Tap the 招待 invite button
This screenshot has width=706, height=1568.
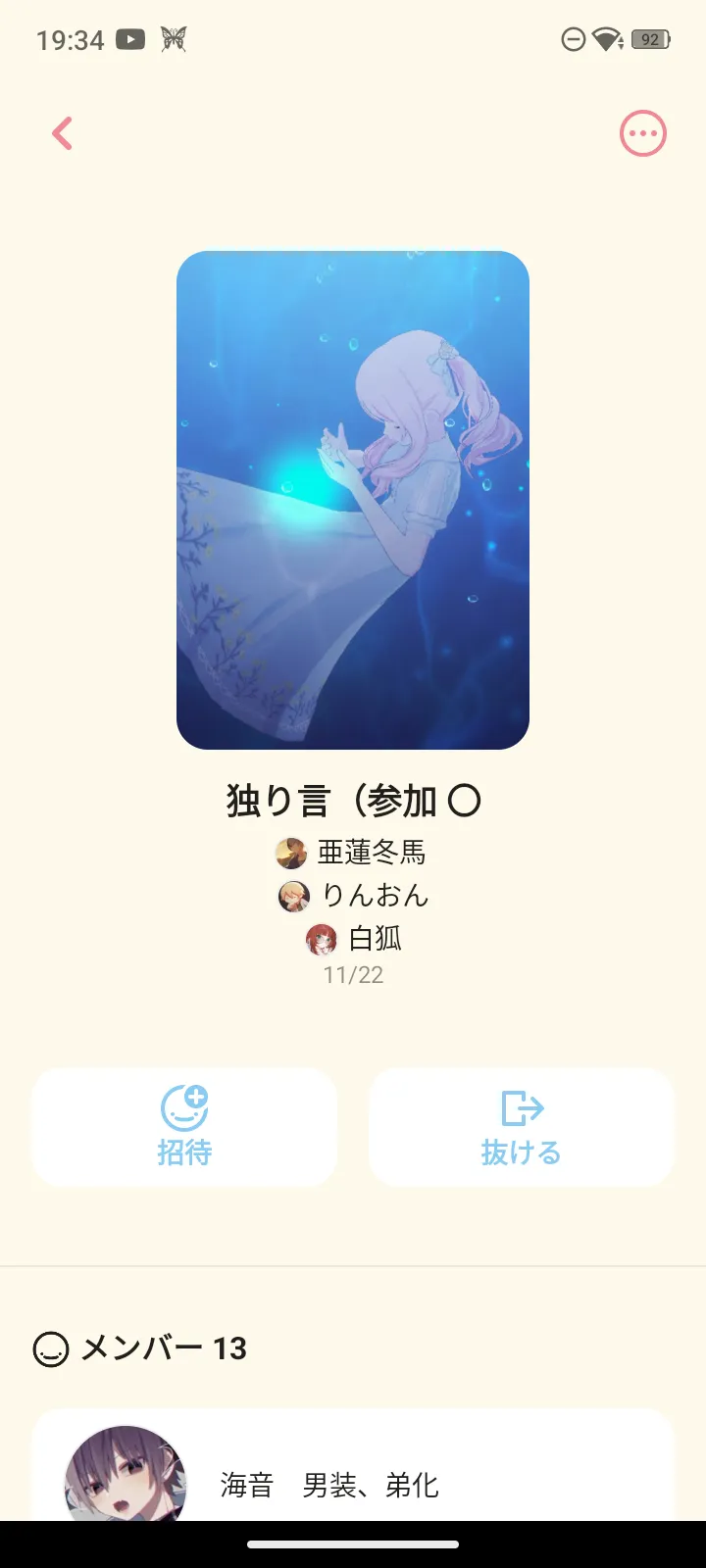coord(184,1127)
